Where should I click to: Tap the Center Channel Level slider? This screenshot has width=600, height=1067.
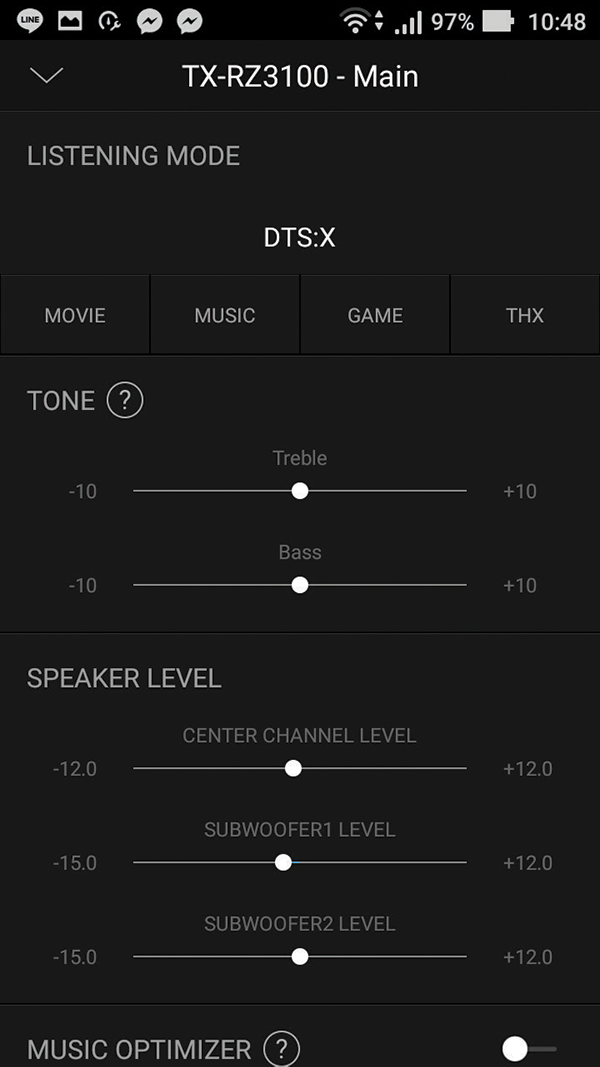tap(300, 768)
